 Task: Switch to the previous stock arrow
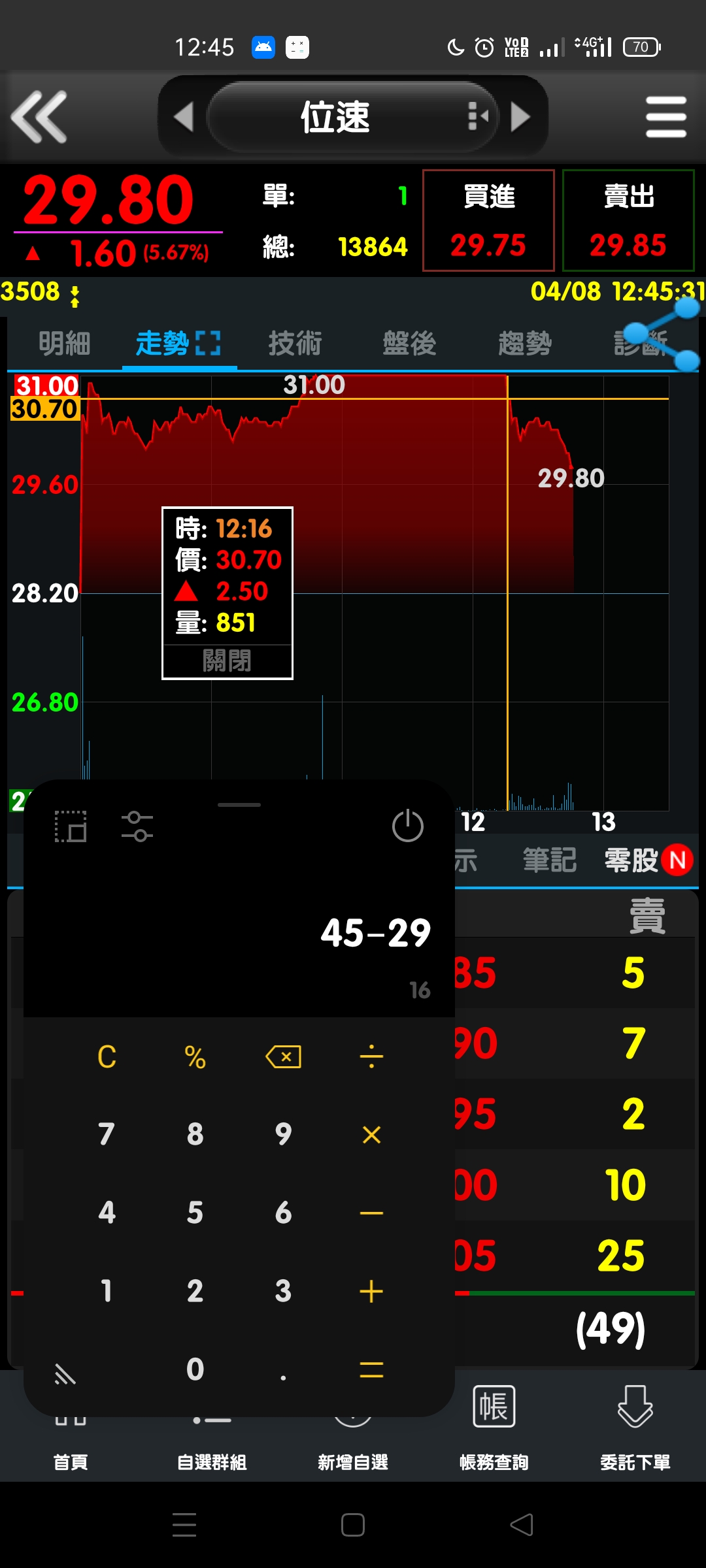[184, 117]
